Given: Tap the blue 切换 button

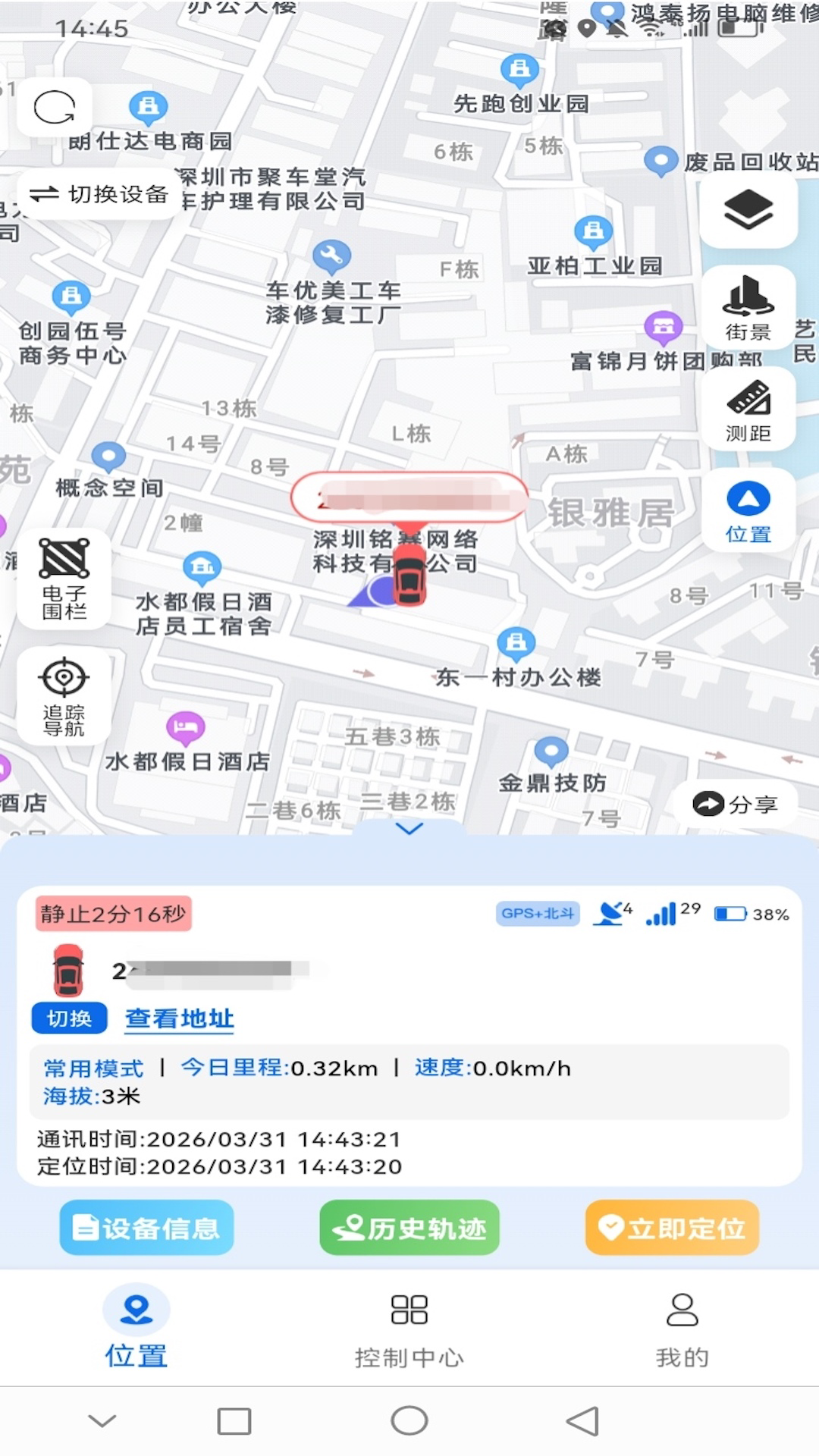Looking at the screenshot, I should click(x=69, y=1018).
